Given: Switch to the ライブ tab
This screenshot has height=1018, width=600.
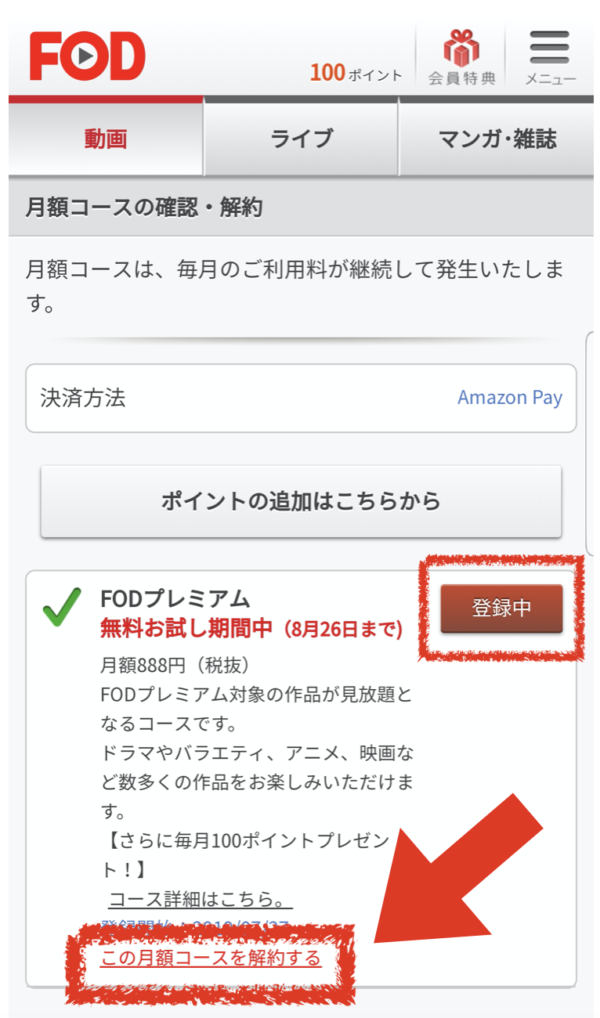Looking at the screenshot, I should pyautogui.click(x=301, y=138).
